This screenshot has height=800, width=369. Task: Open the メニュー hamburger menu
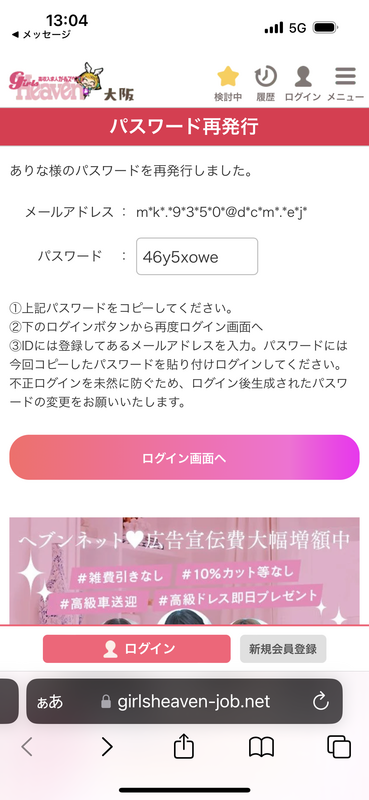click(x=346, y=84)
